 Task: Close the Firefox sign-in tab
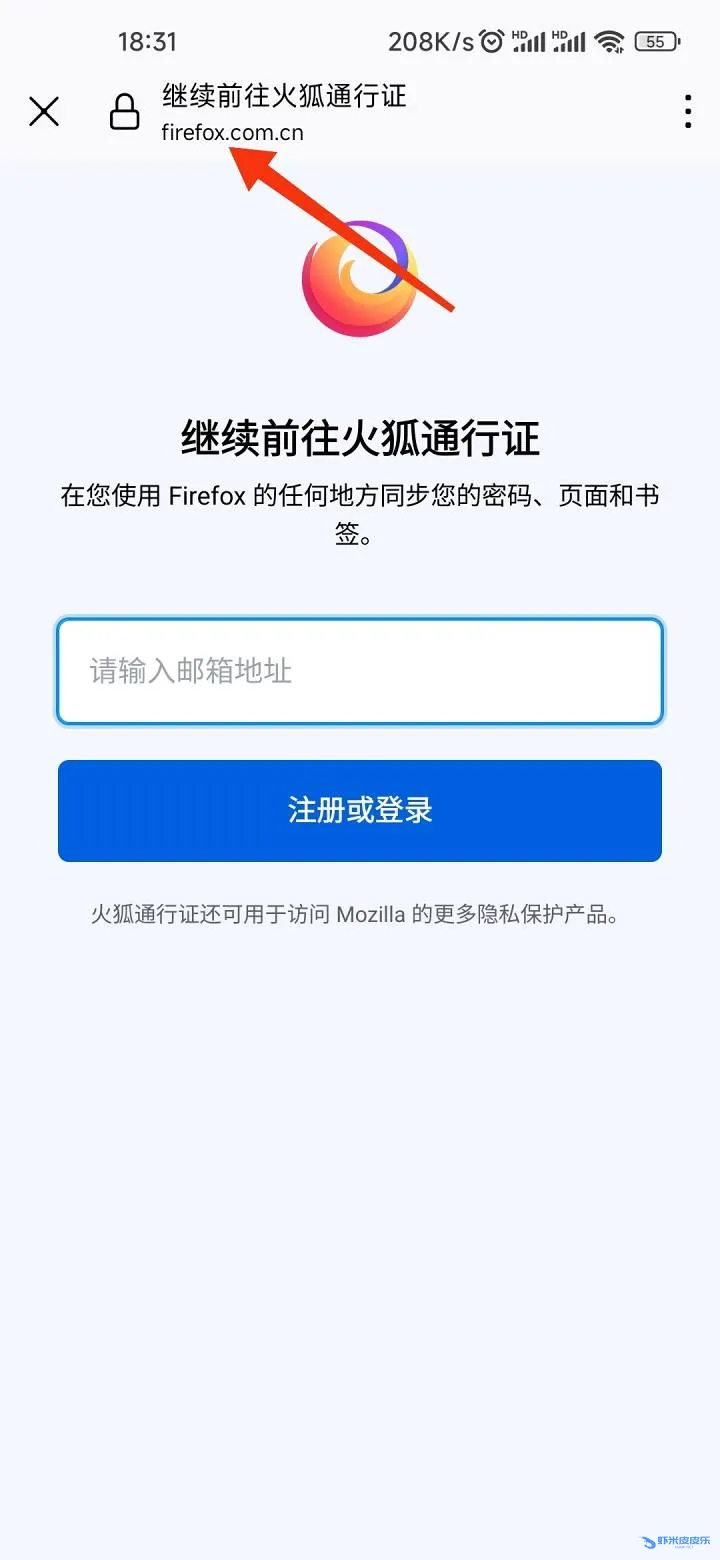44,111
